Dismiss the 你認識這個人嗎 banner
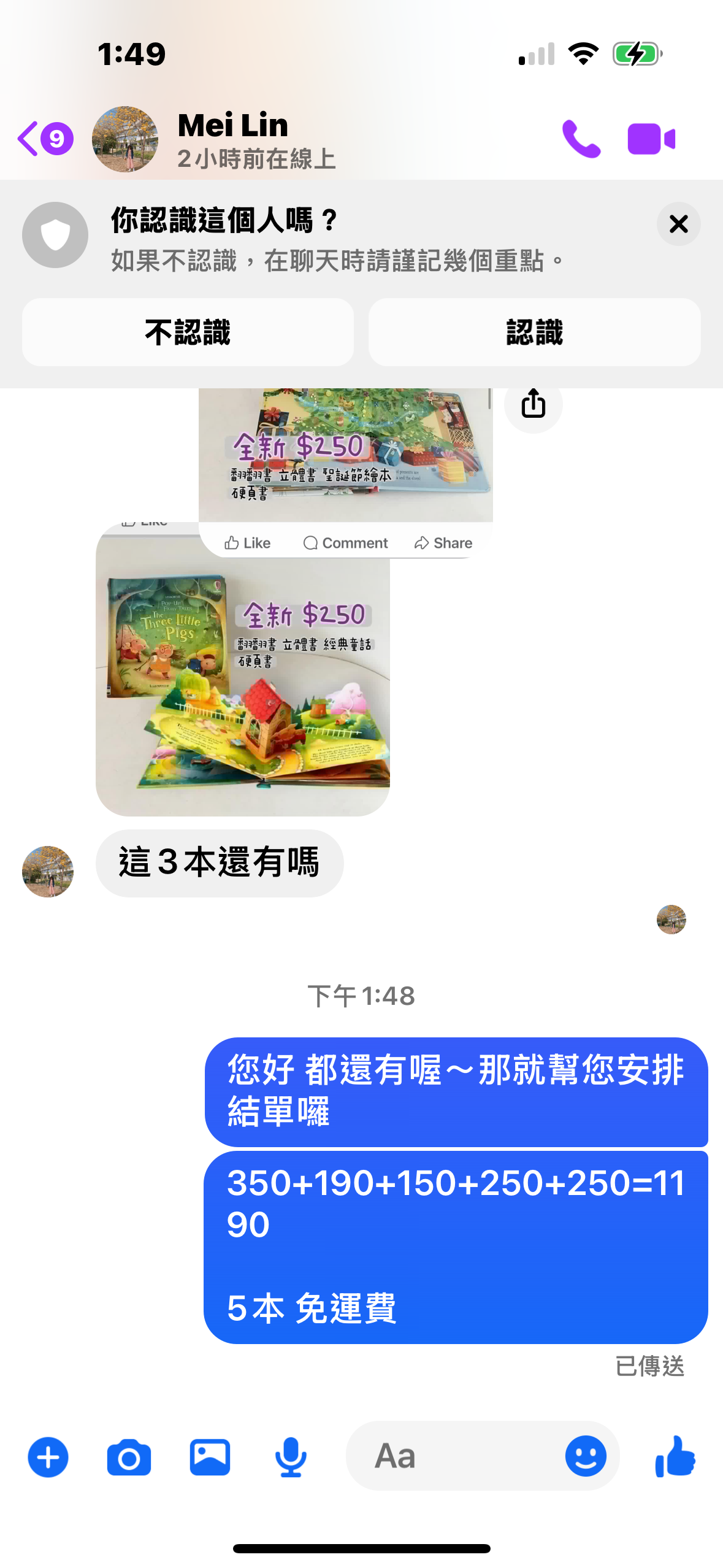 tap(678, 224)
